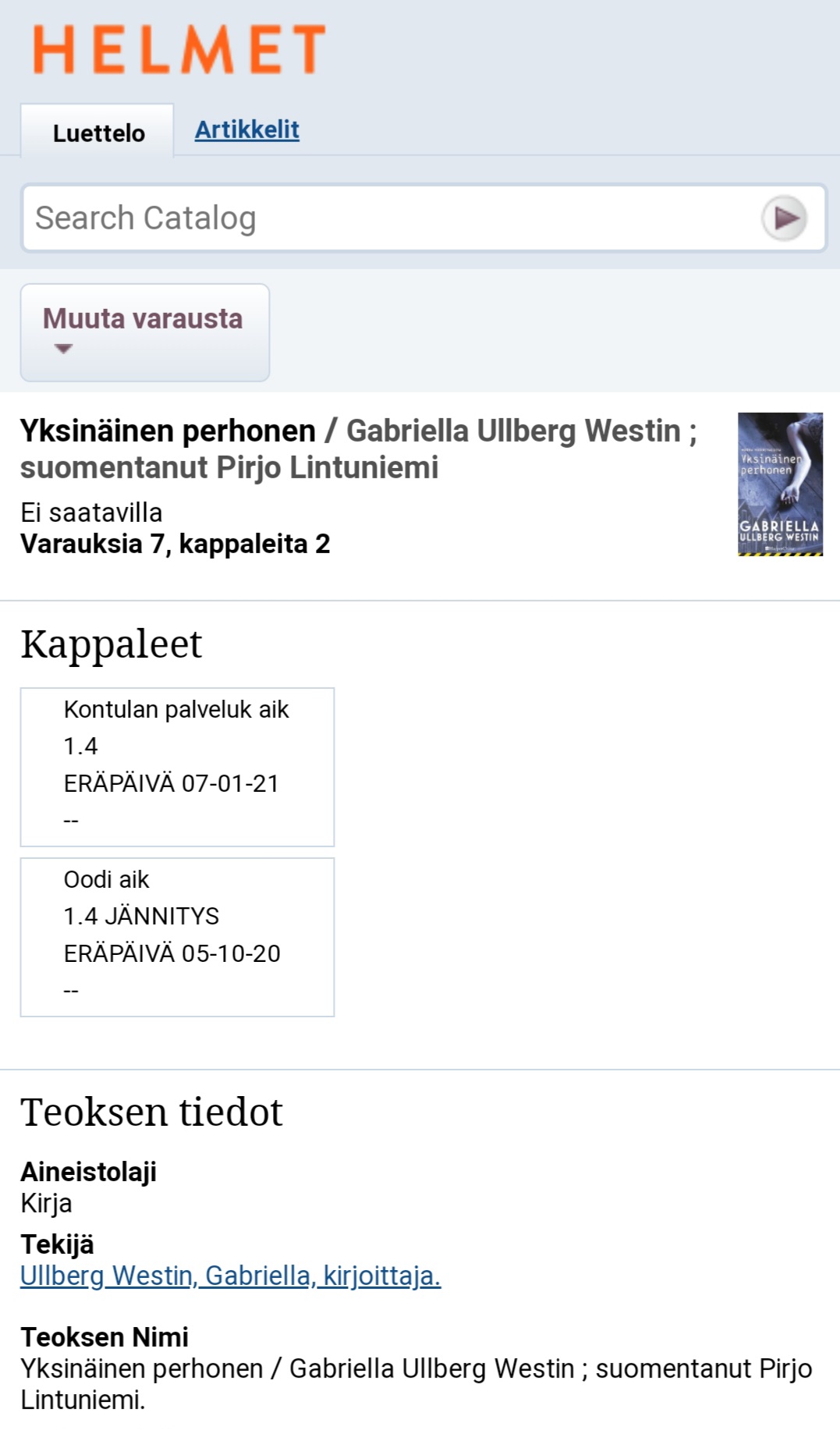This screenshot has width=840, height=1430.
Task: Open the Yksinäinen perhonen book cover
Action: pyautogui.click(x=780, y=484)
